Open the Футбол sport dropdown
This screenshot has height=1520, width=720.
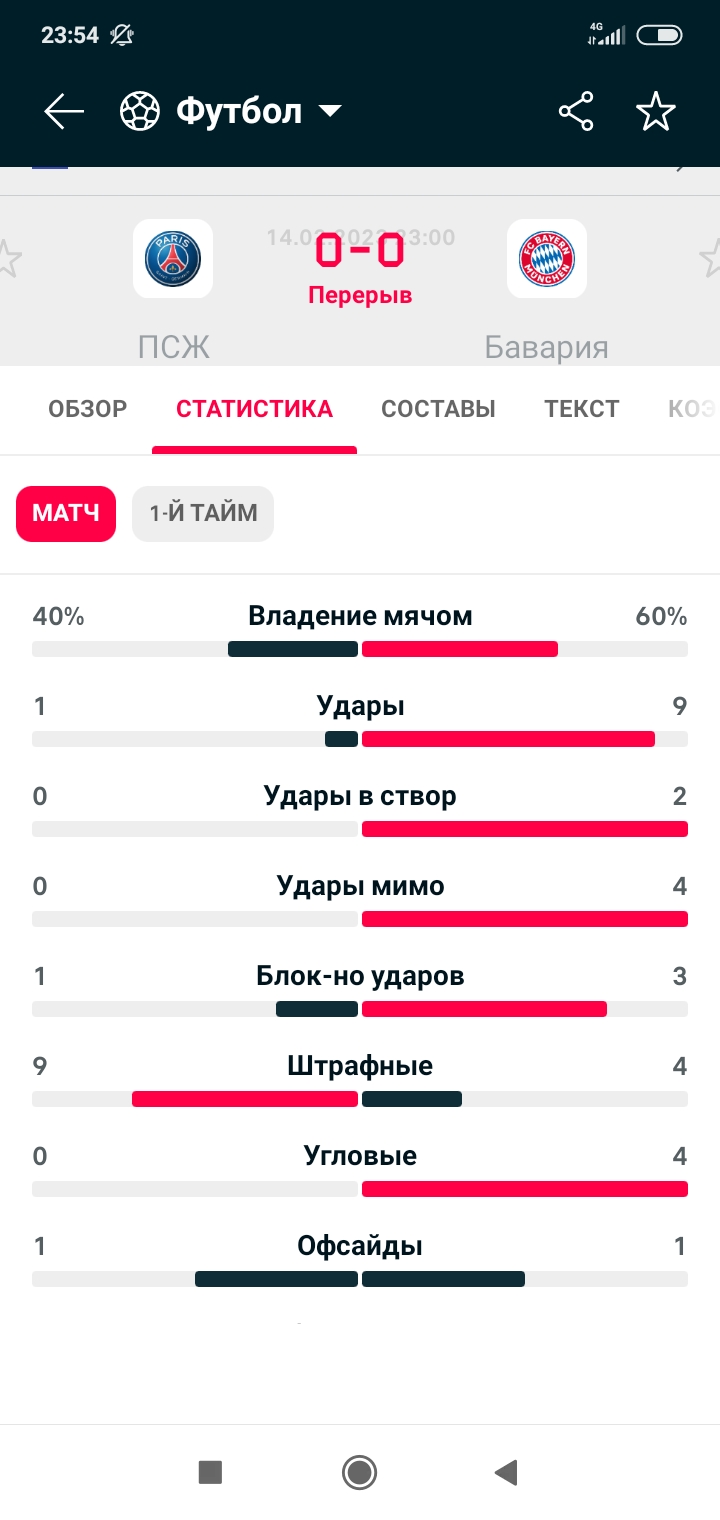231,112
